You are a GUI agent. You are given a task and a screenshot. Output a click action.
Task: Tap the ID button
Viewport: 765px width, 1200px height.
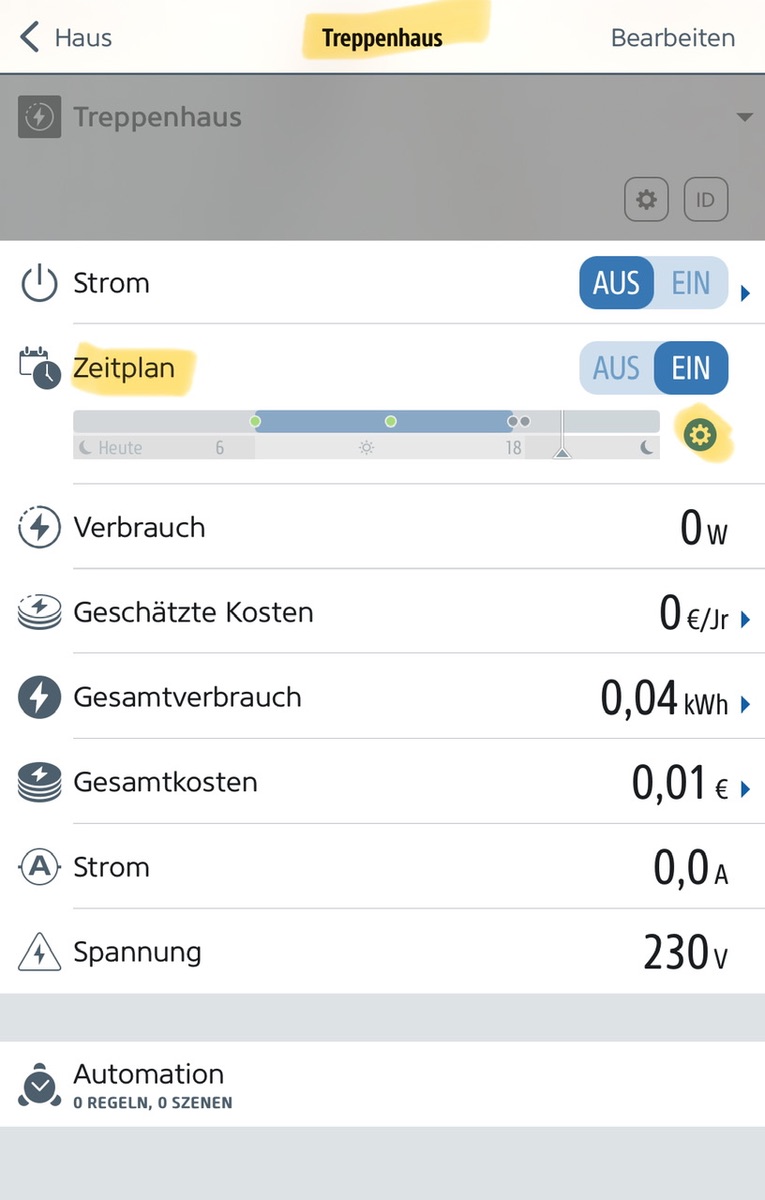(705, 200)
